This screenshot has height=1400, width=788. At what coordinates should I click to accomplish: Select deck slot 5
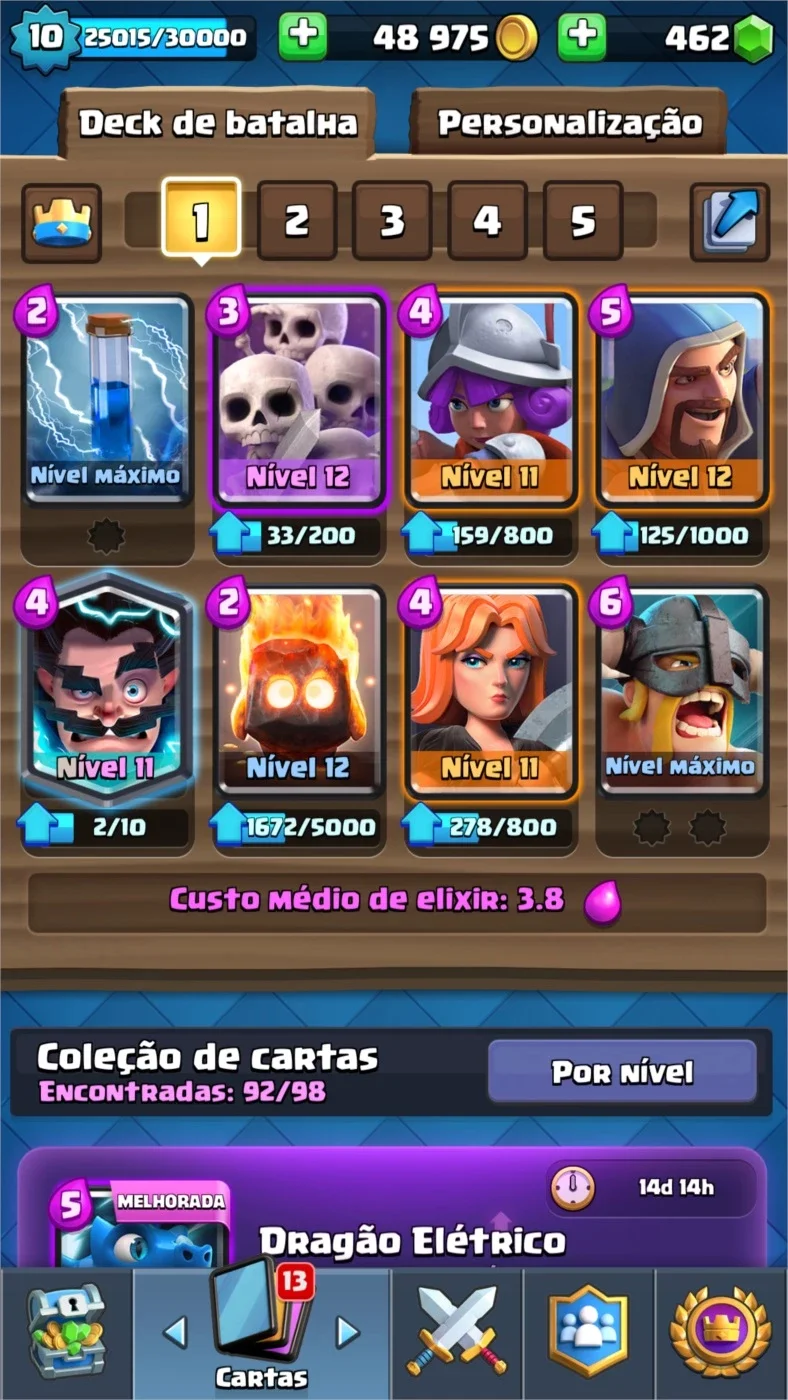(x=583, y=221)
